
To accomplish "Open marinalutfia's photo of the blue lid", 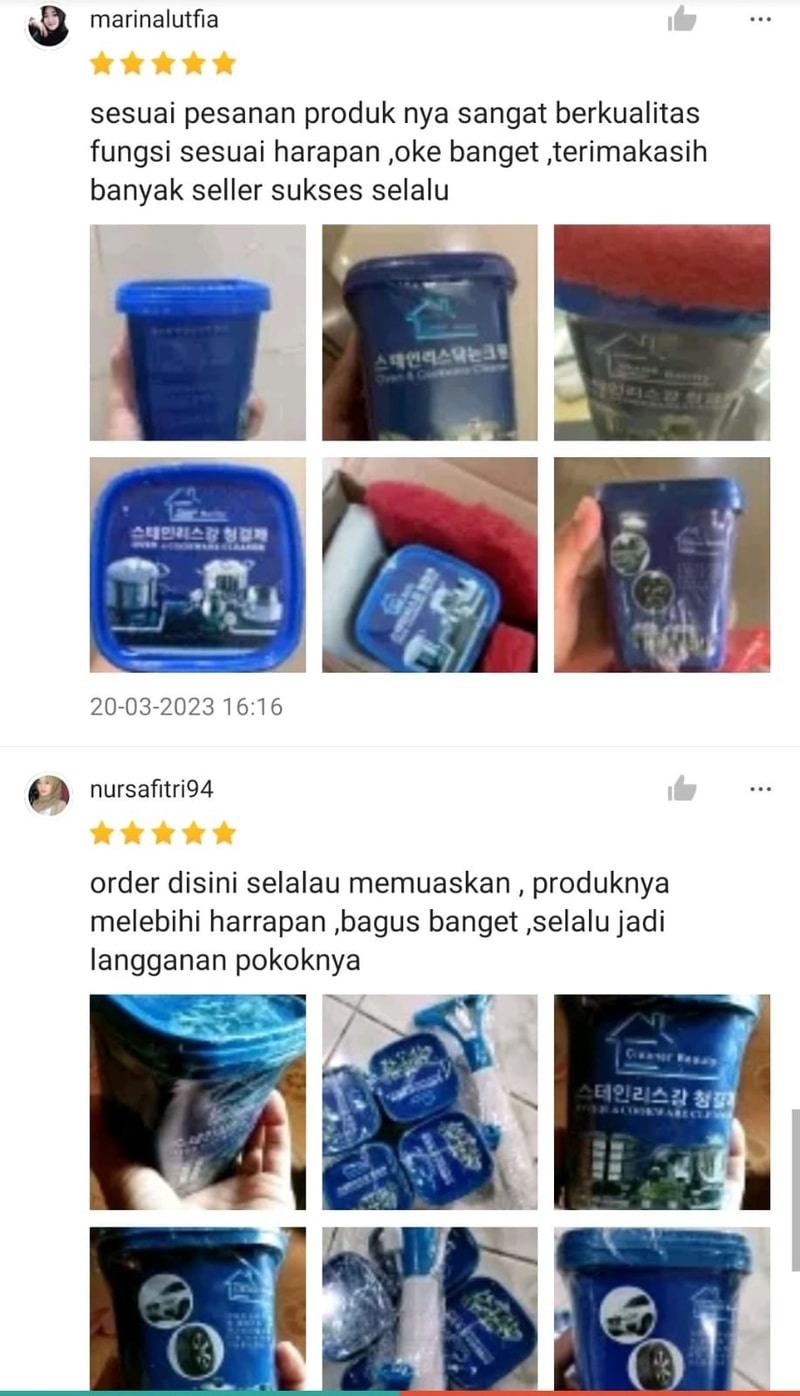I will pyautogui.click(x=198, y=565).
